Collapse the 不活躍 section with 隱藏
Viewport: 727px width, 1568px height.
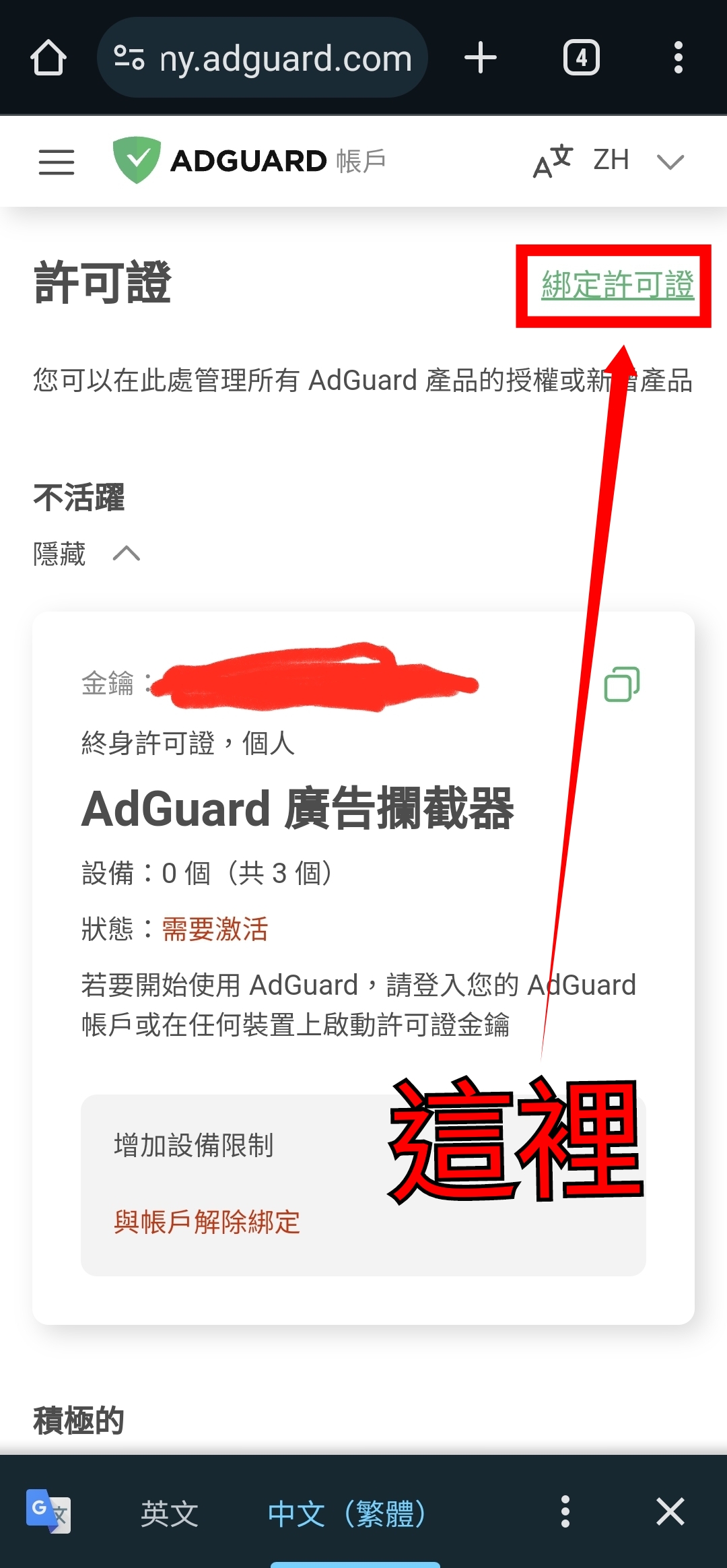pyautogui.click(x=86, y=554)
